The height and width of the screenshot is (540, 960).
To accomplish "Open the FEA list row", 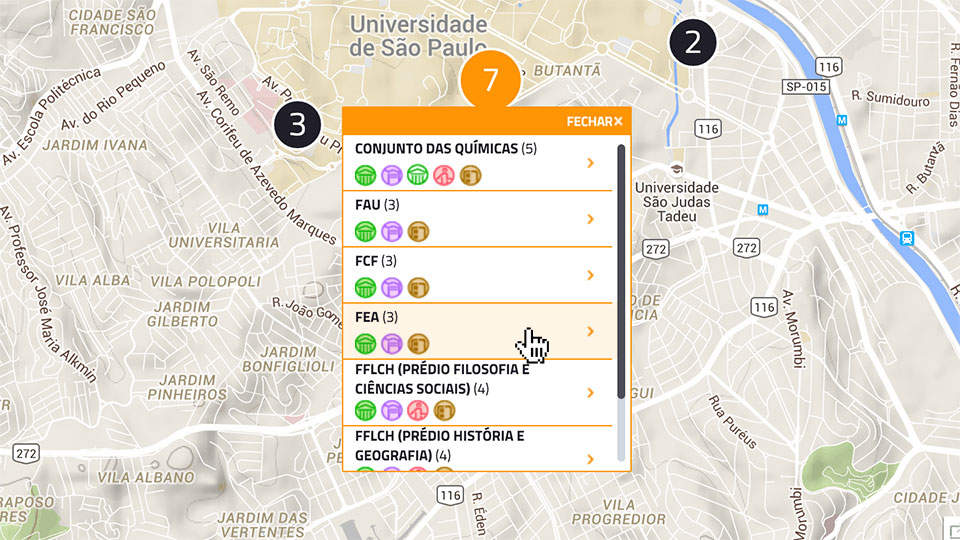I will click(x=480, y=330).
